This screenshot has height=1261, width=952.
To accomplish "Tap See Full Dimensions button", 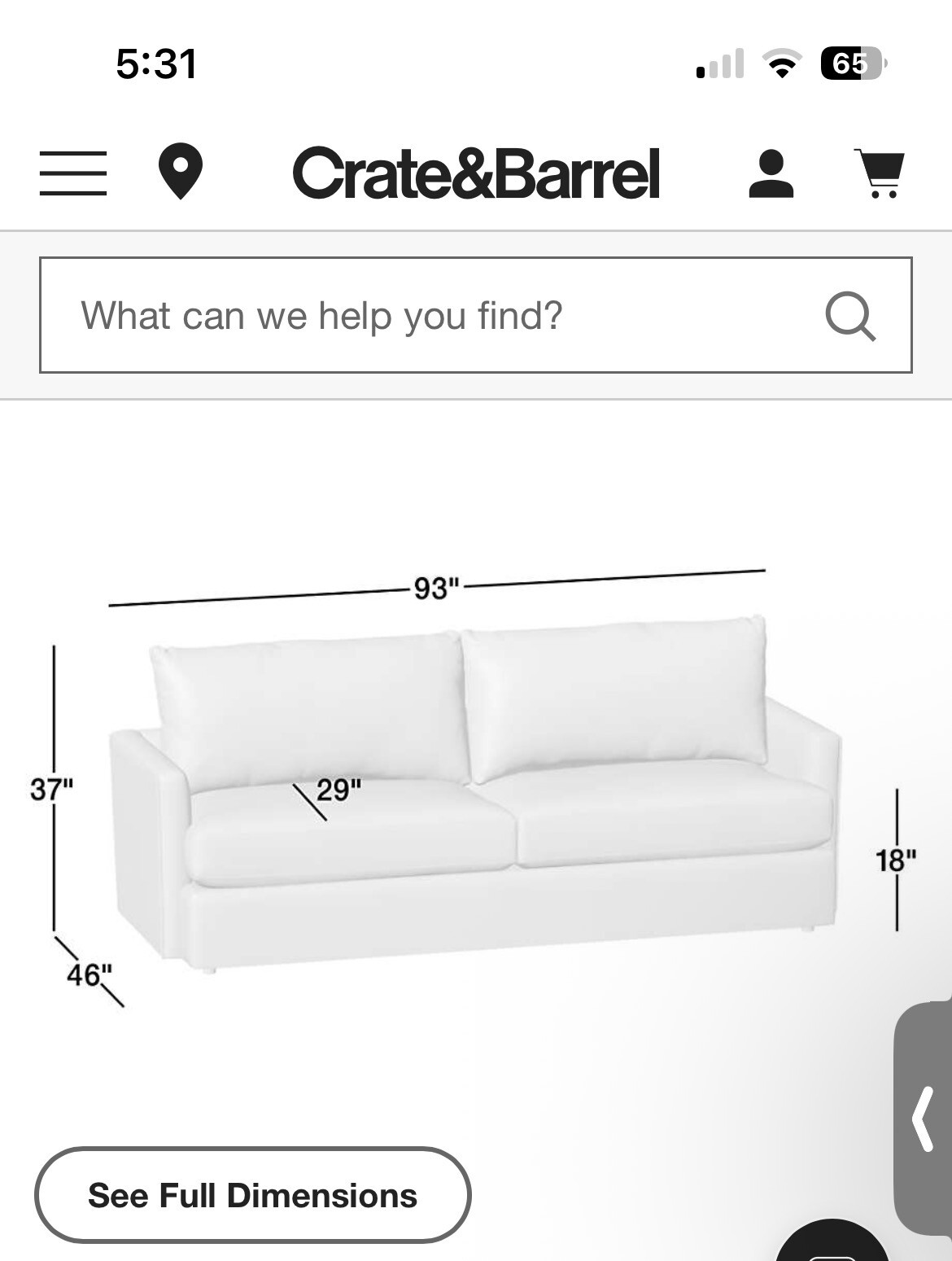I will pos(253,1195).
